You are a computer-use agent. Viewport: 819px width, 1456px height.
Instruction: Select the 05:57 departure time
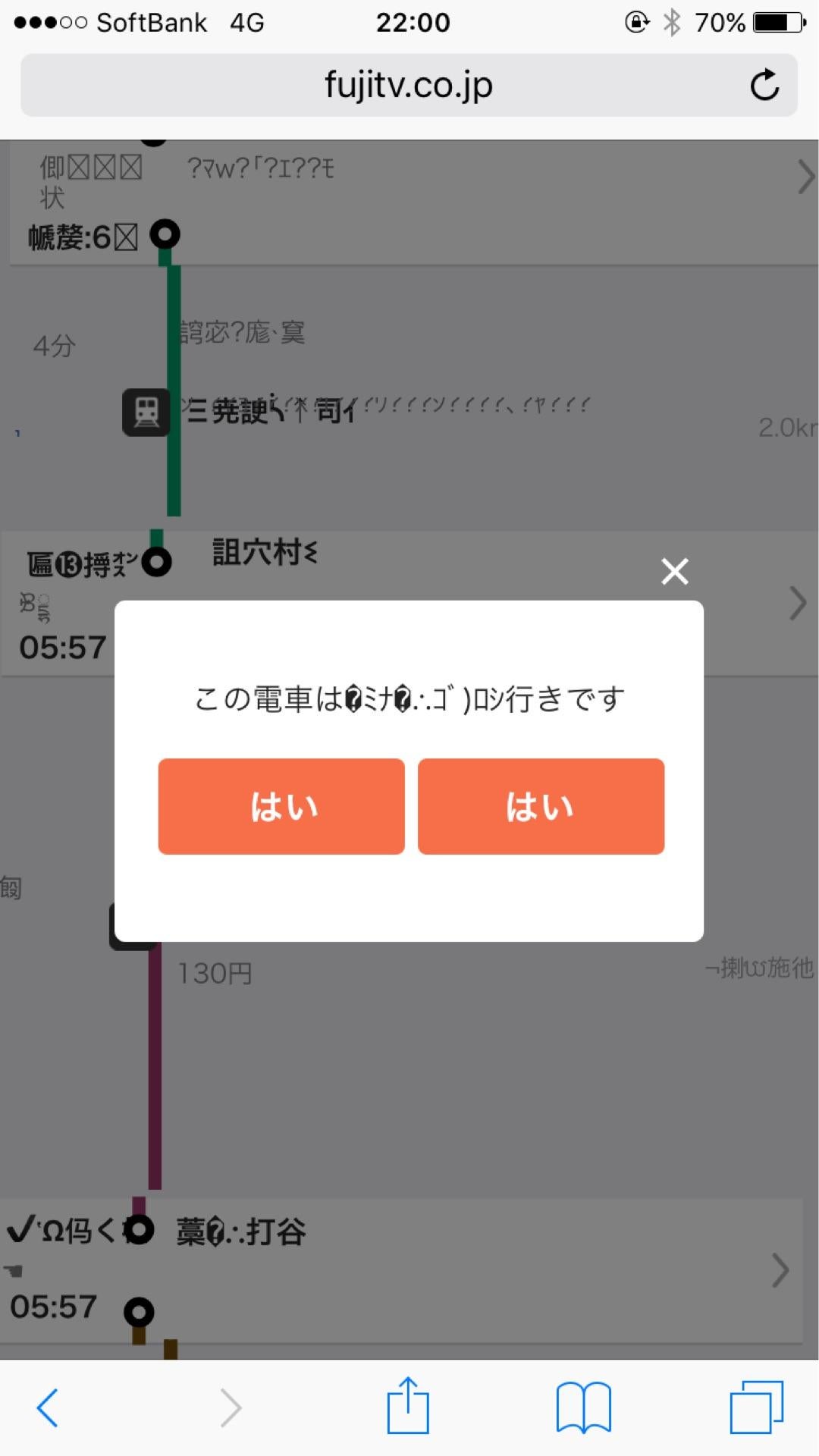point(62,647)
